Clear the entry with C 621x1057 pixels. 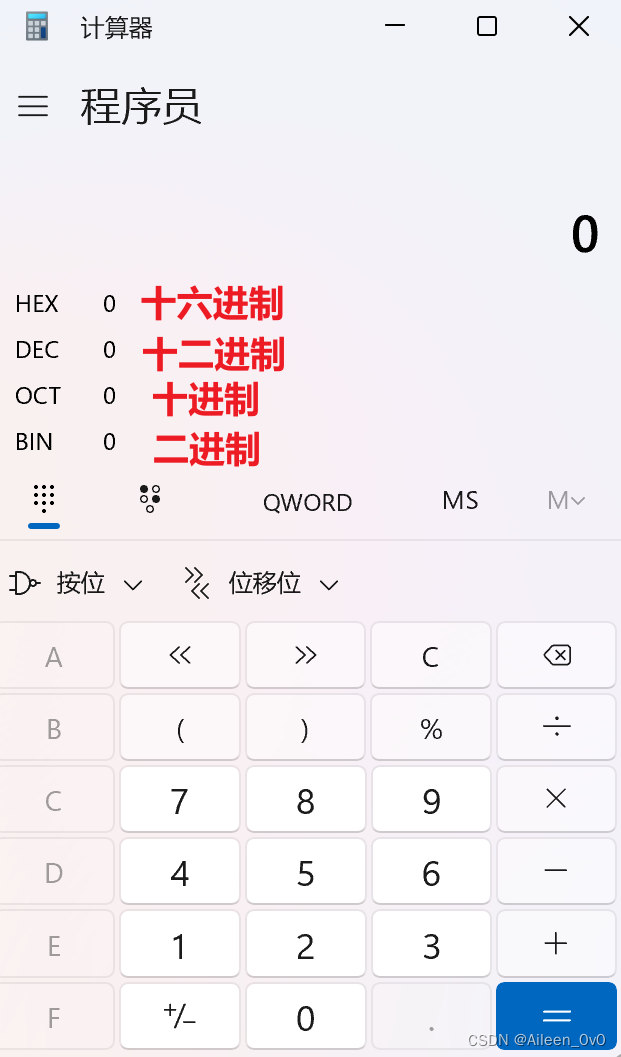(431, 656)
